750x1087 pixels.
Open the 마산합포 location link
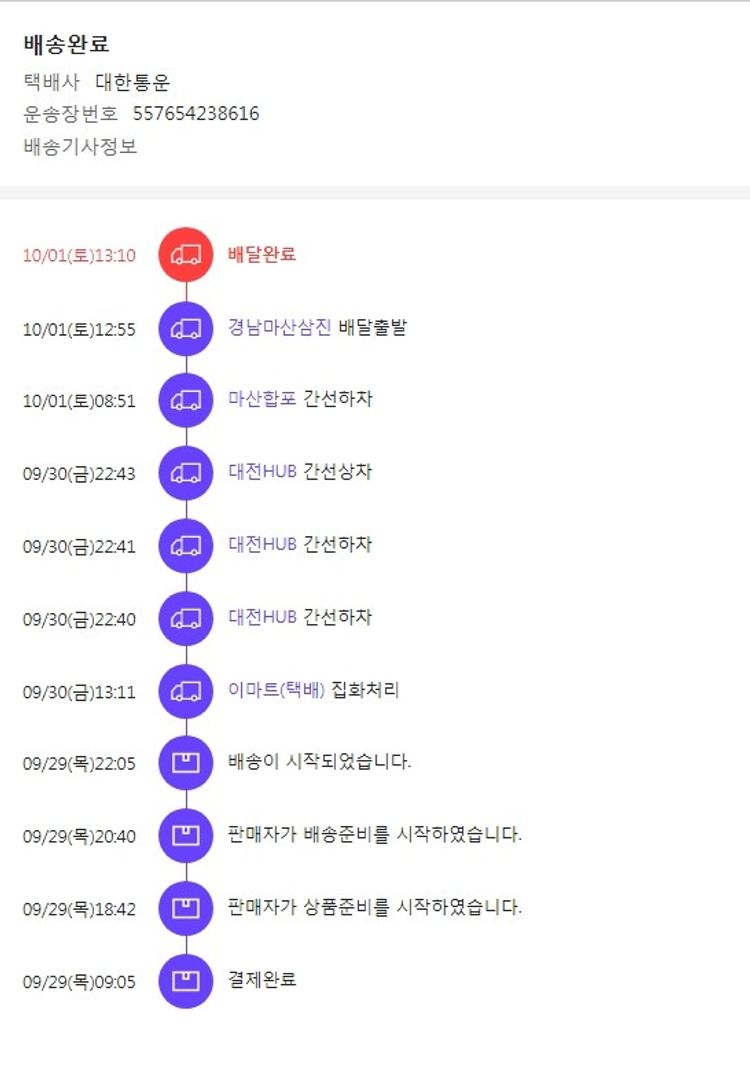pyautogui.click(x=262, y=399)
